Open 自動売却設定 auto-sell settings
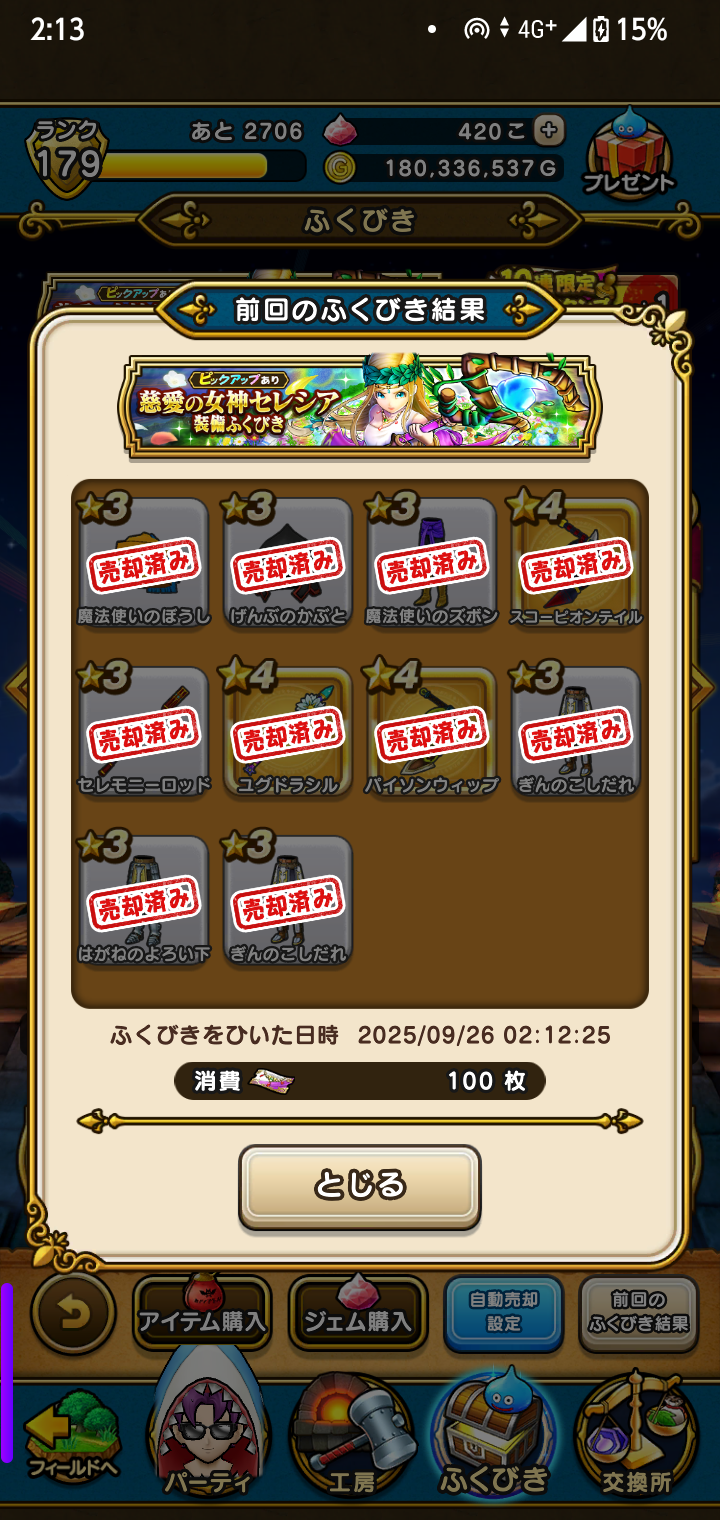The width and height of the screenshot is (720, 1520). [504, 1313]
